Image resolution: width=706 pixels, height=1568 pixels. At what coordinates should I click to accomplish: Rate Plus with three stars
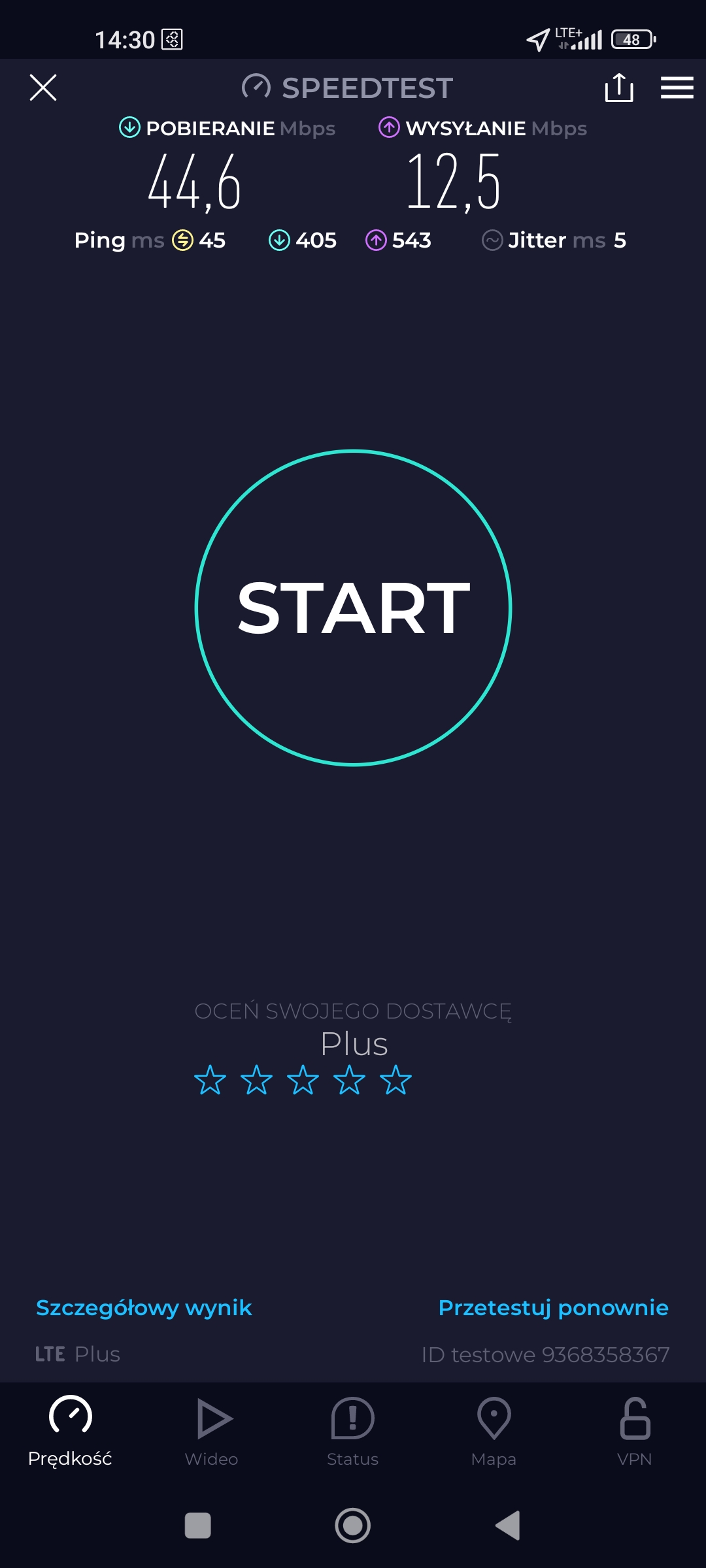[303, 1080]
